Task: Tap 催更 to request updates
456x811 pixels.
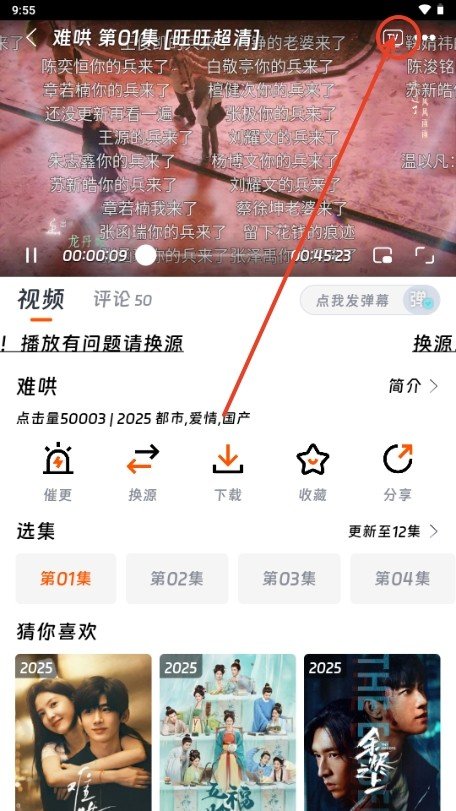Action: pyautogui.click(x=58, y=472)
